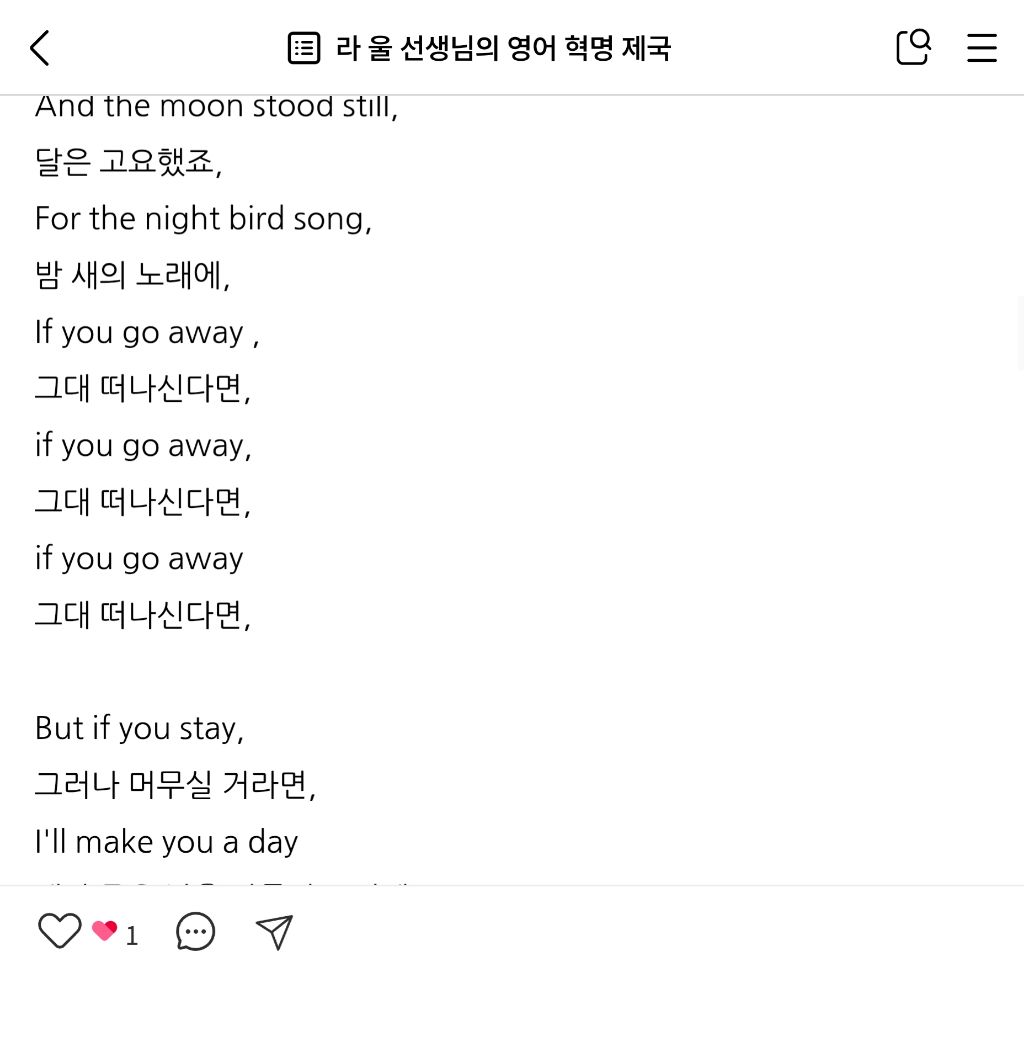1024x1058 pixels.
Task: Go back using the top-left arrow
Action: 40,48
